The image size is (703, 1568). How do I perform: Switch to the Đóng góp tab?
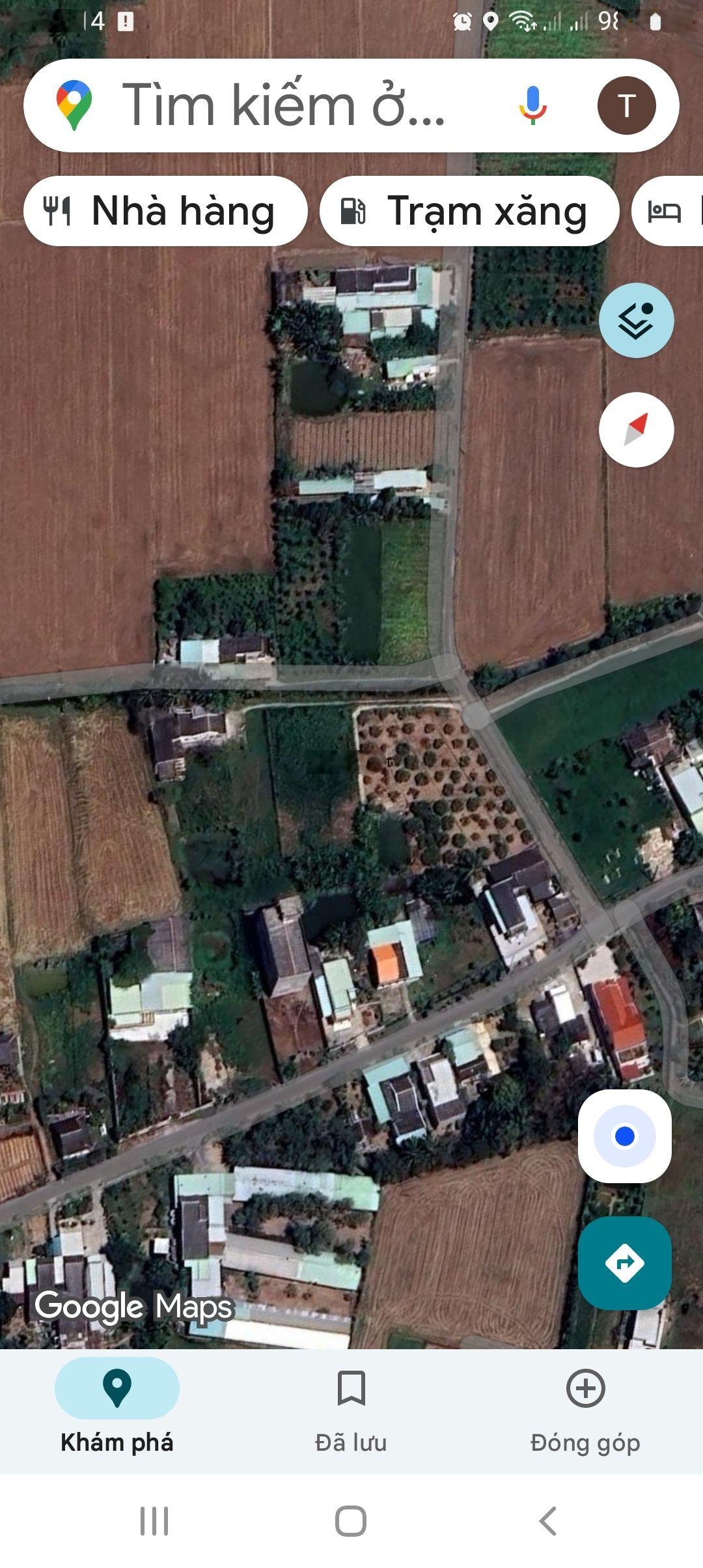click(x=585, y=1407)
